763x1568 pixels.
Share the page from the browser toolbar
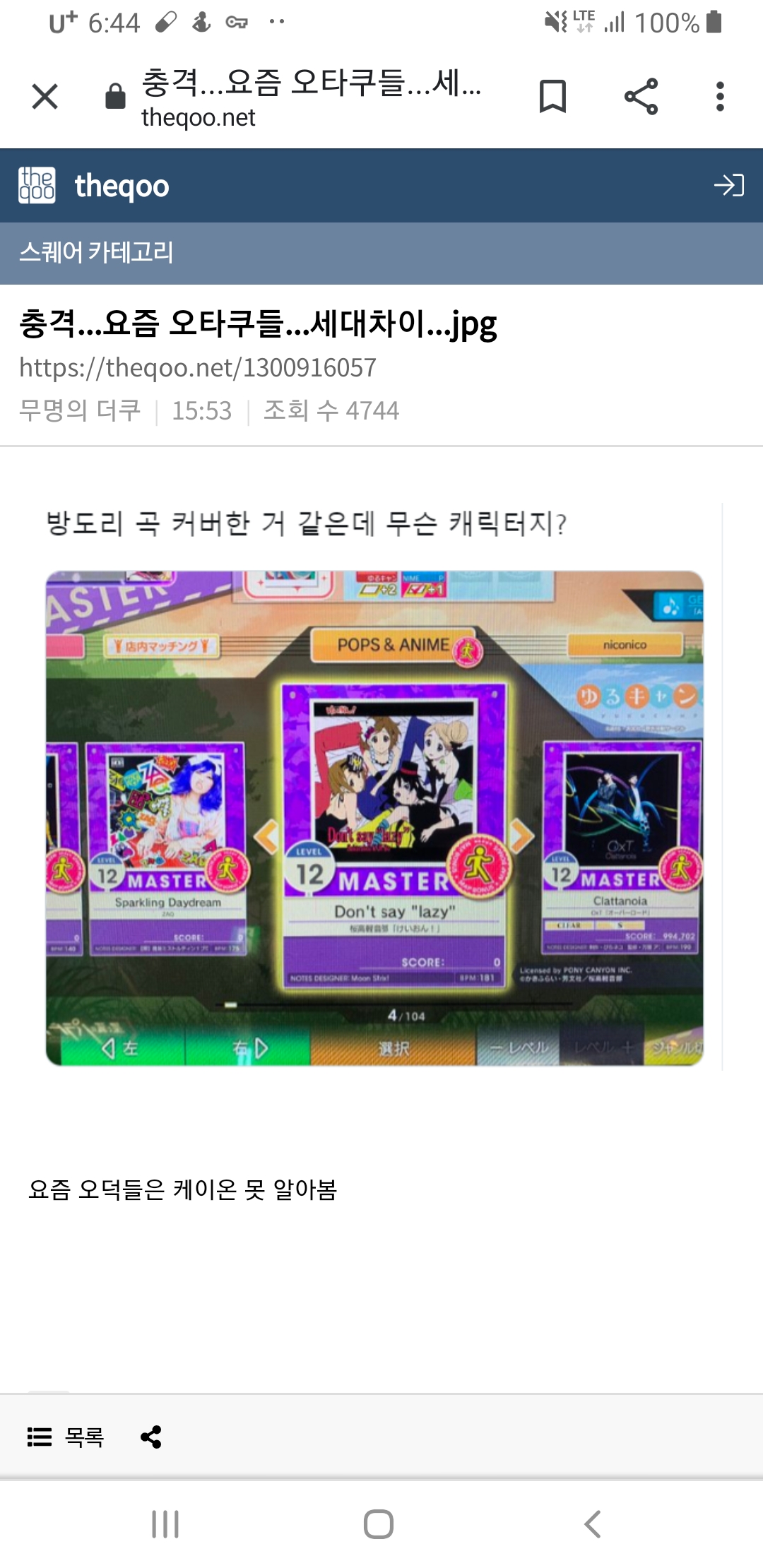coord(641,96)
